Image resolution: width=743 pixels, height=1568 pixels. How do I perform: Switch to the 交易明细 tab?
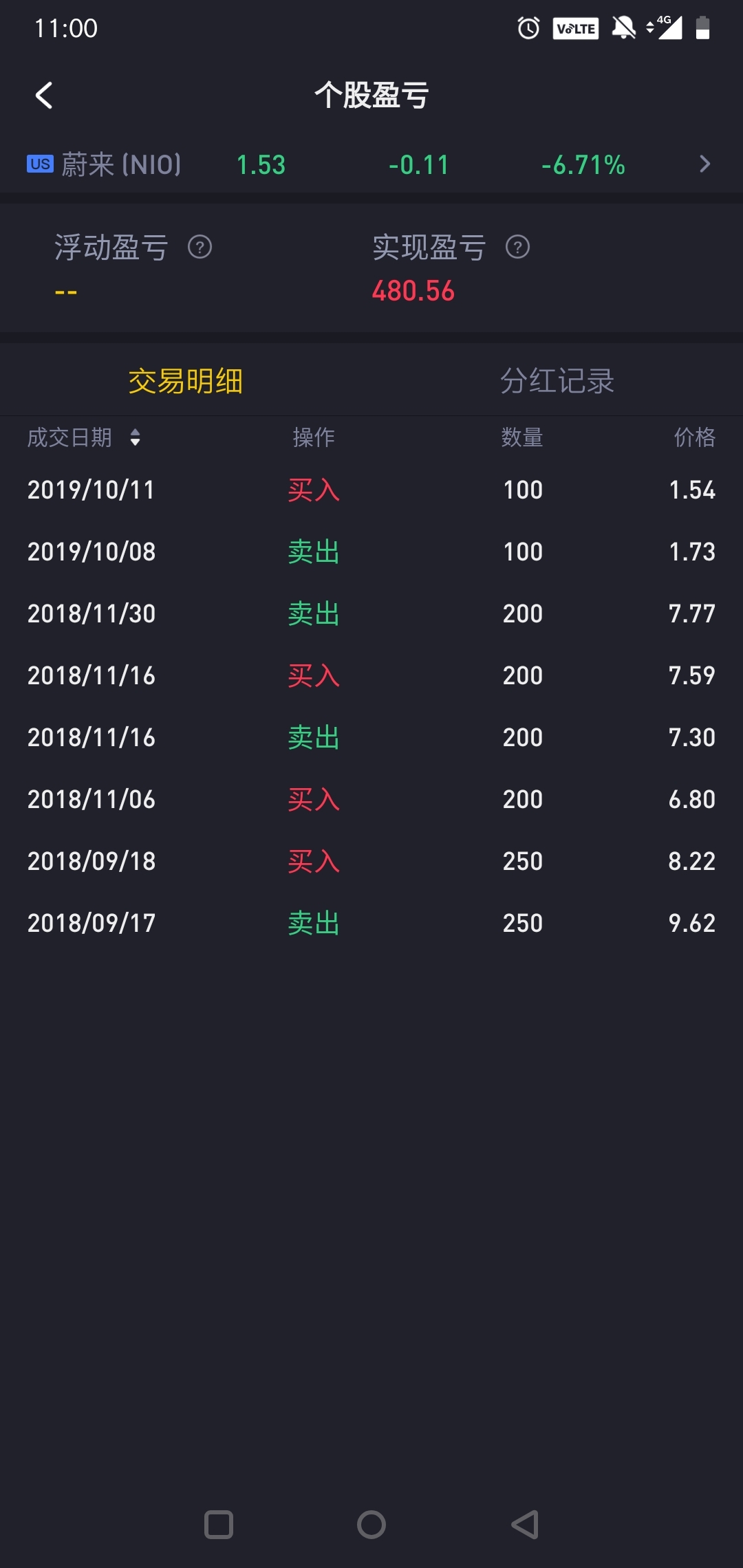tap(186, 381)
